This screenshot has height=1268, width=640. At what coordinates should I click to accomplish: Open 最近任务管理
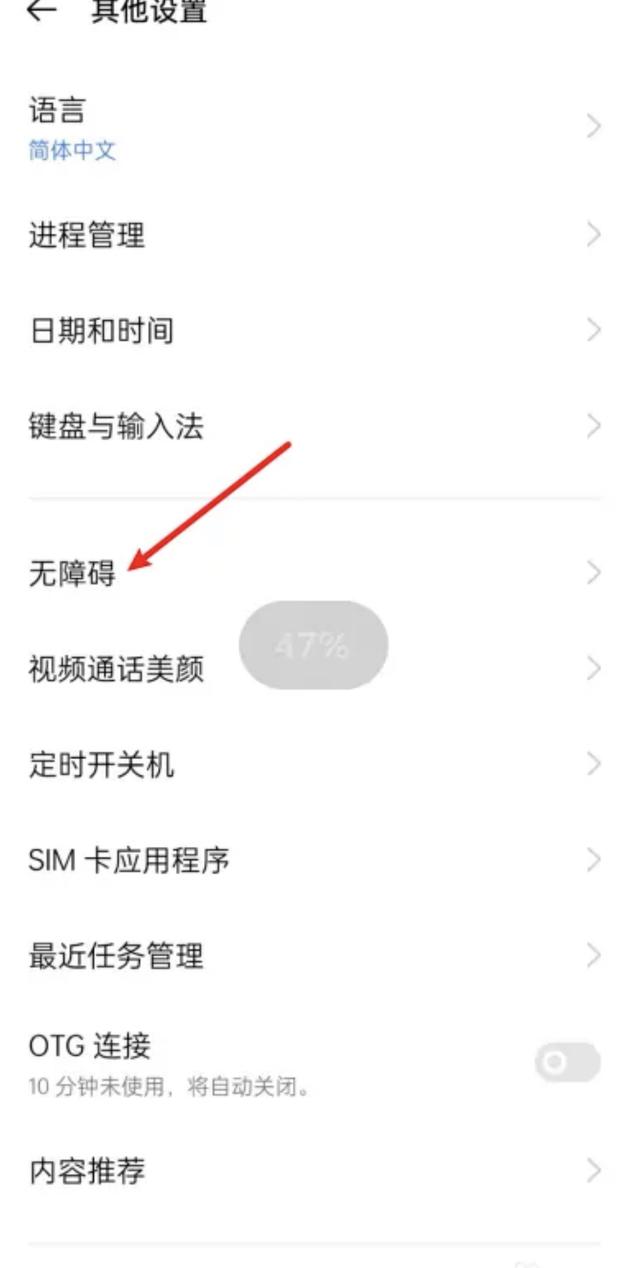pos(320,956)
